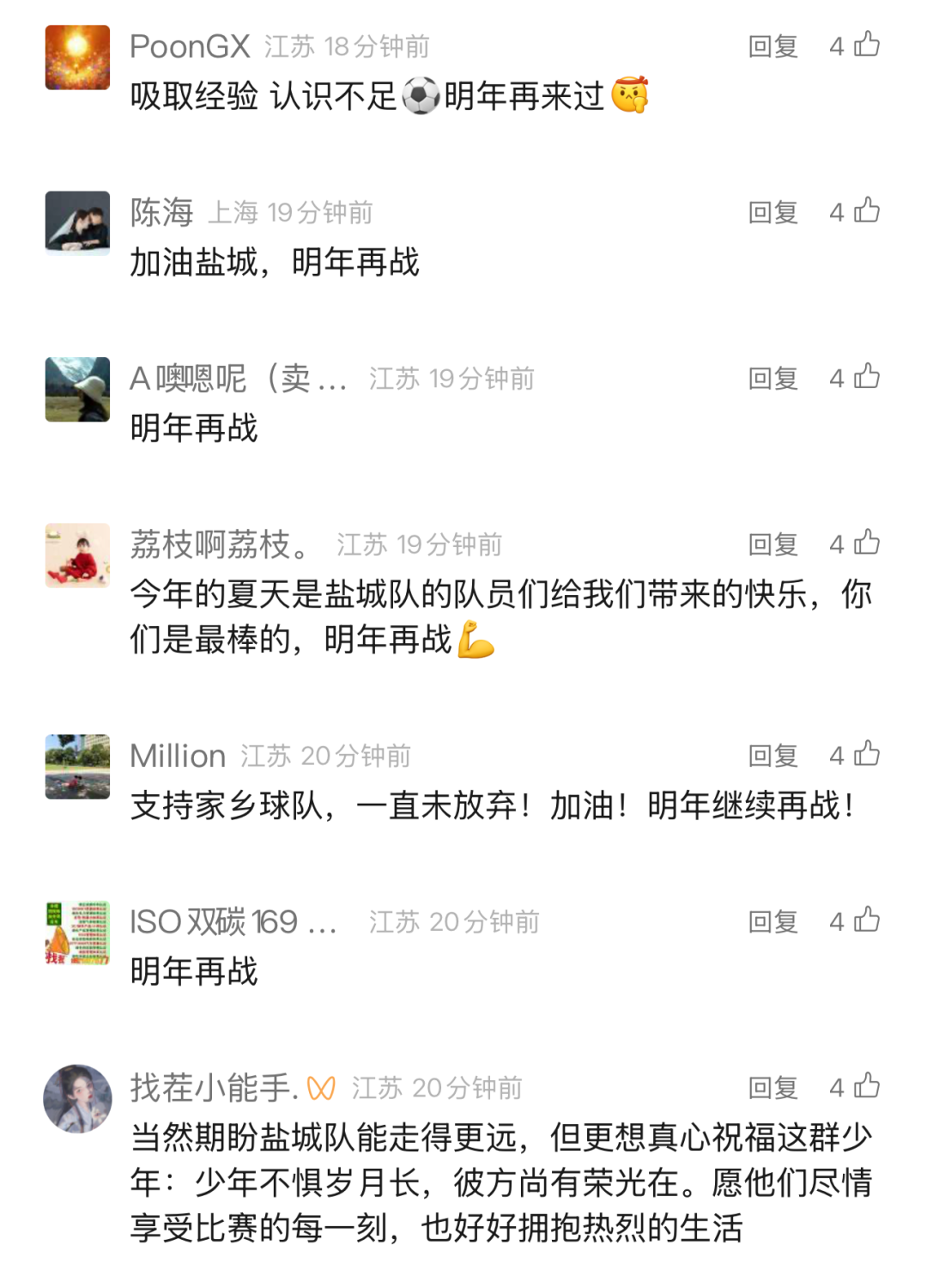Like the comment from A噢嗯呢
927x1288 pixels.
[866, 376]
